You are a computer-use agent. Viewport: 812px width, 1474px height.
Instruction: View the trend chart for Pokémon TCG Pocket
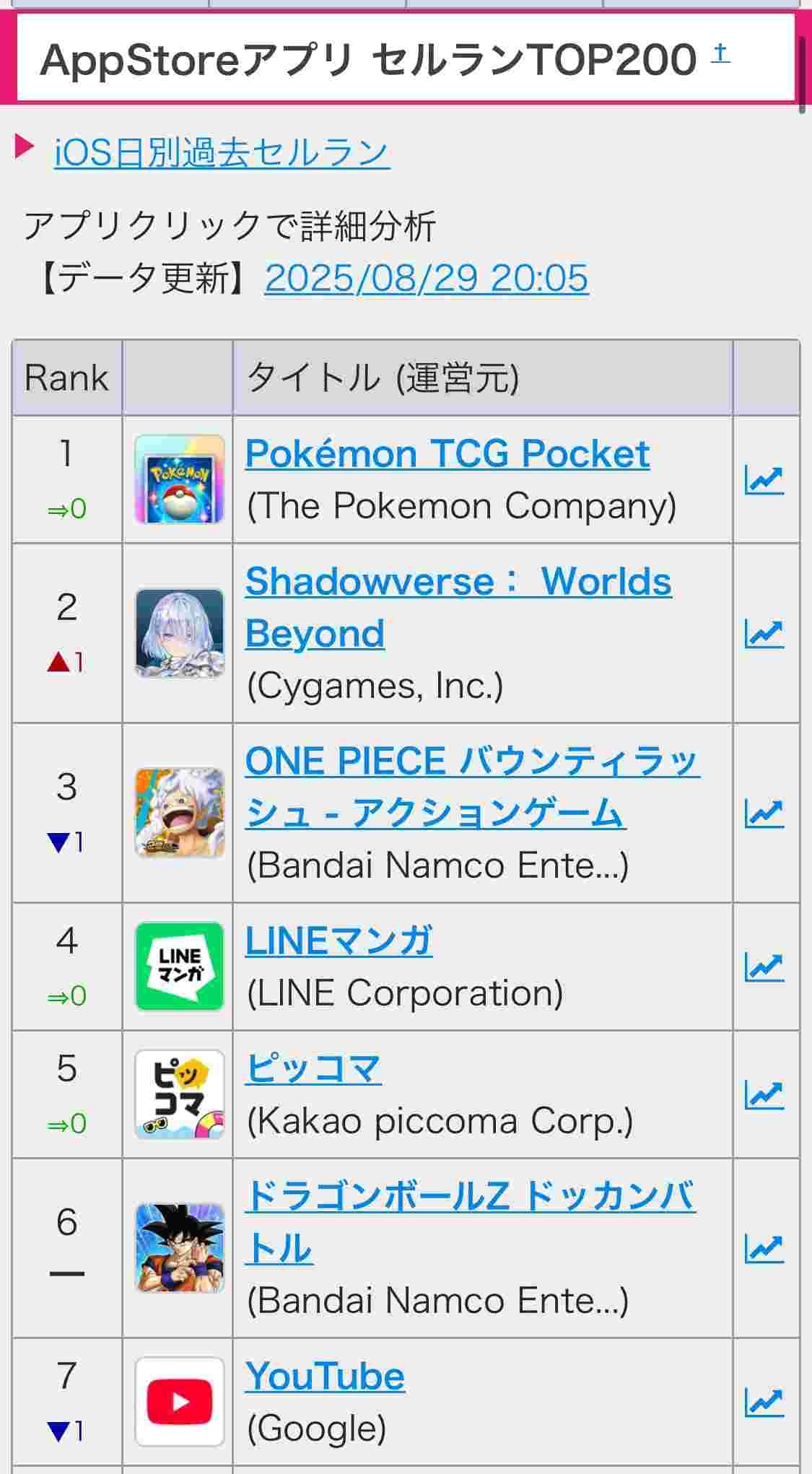pos(764,480)
